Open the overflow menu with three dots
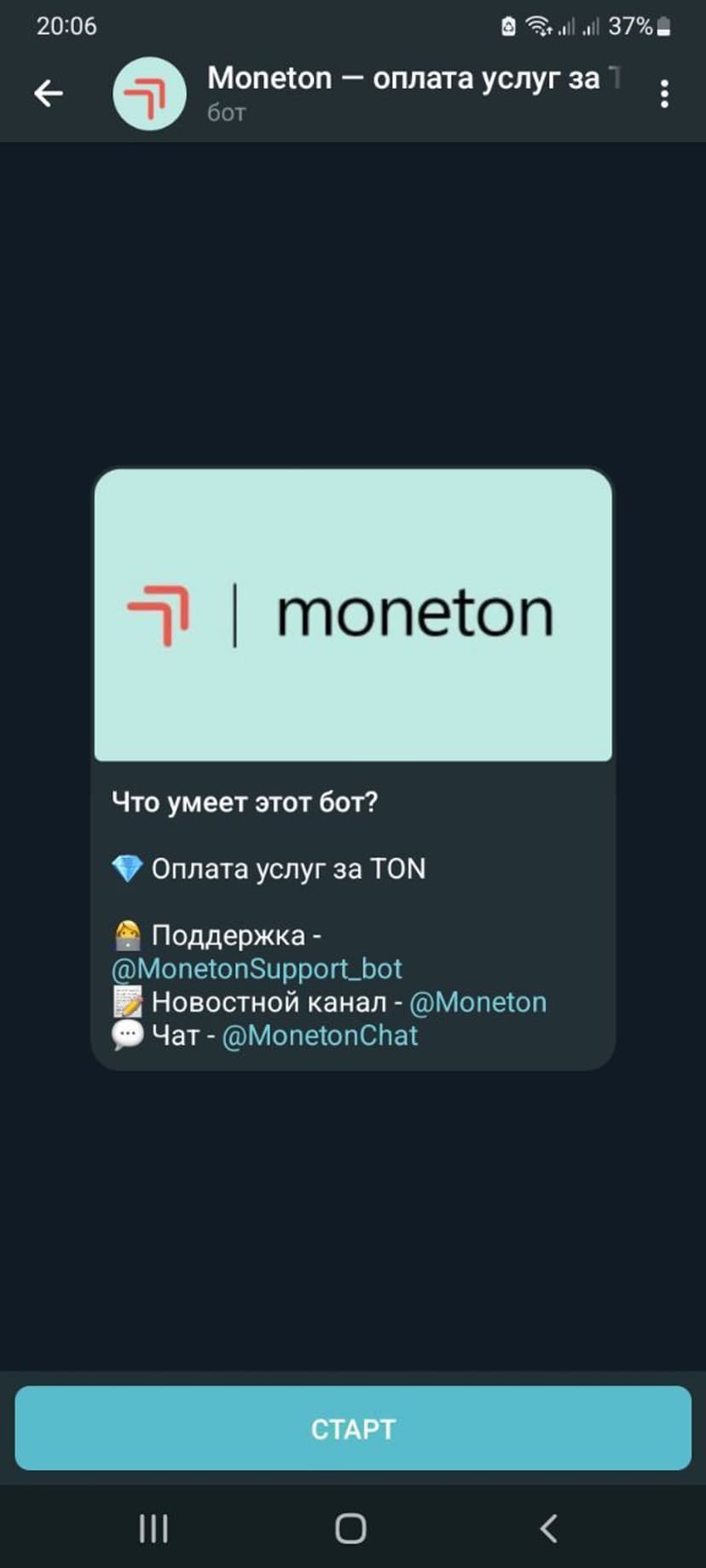 point(664,94)
